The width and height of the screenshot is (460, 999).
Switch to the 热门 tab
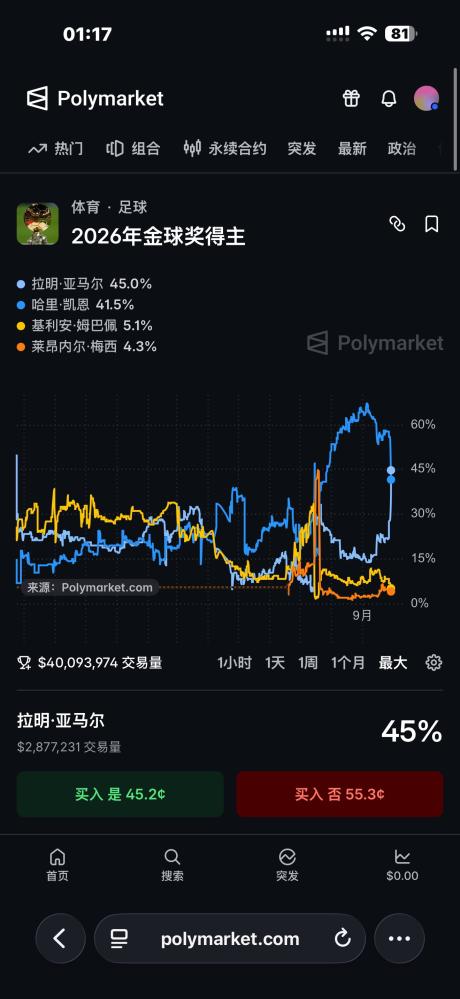pos(56,148)
